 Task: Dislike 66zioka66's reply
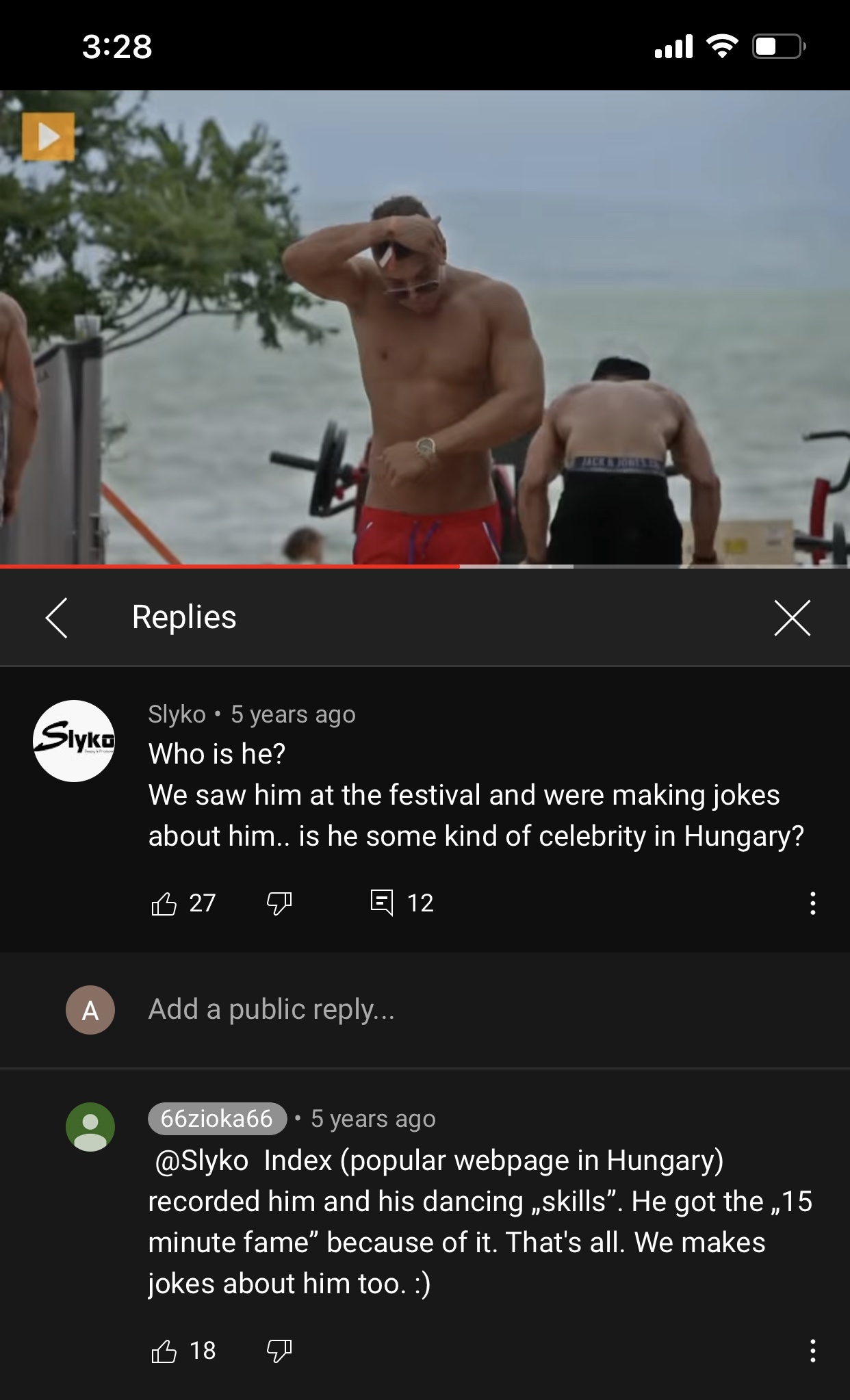279,1351
